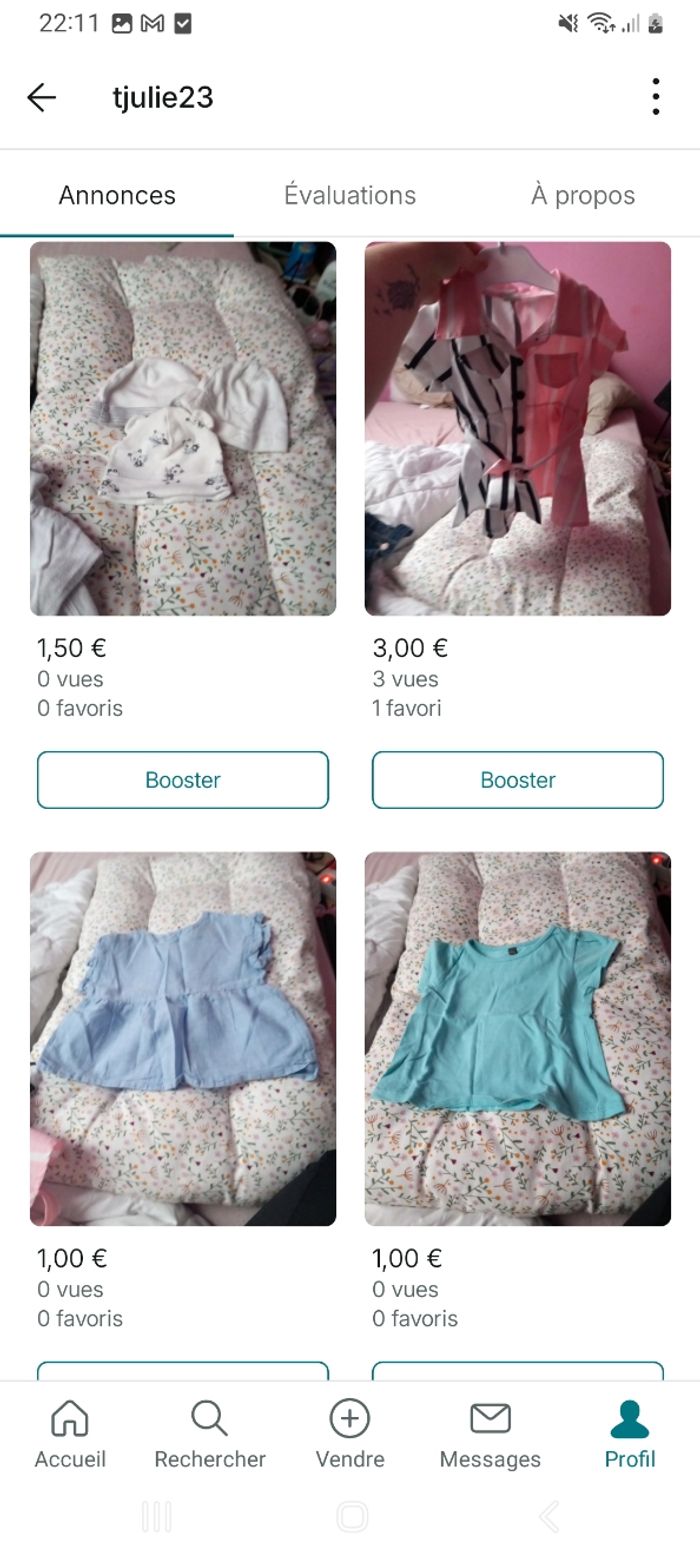700x1560 pixels.
Task: Open the three-dot overflow menu
Action: (655, 97)
